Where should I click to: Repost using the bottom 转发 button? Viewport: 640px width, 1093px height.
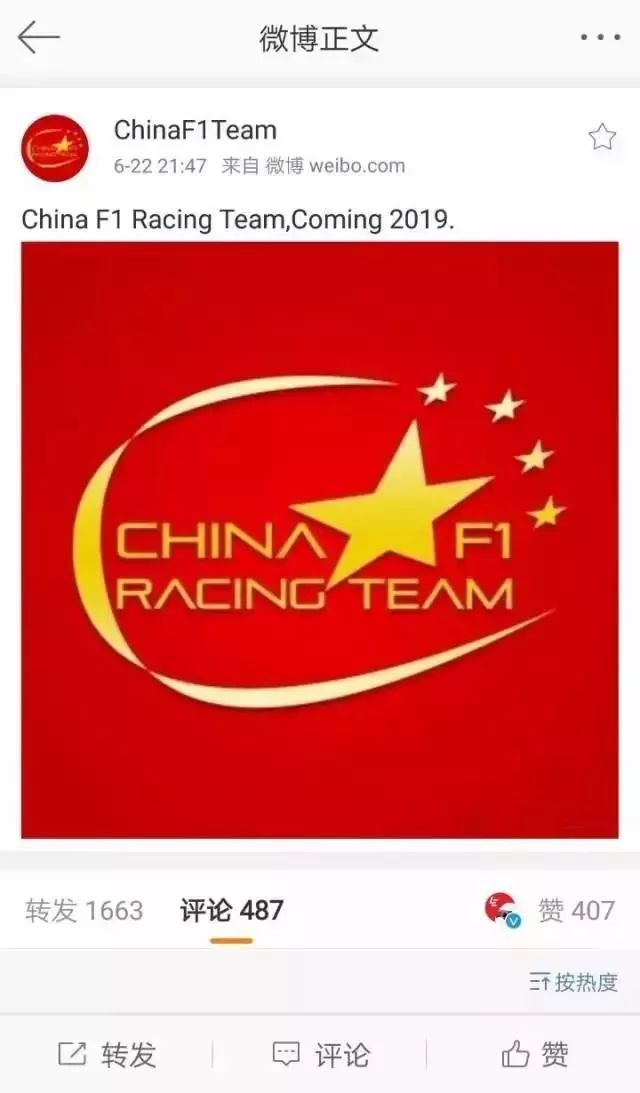click(107, 1054)
